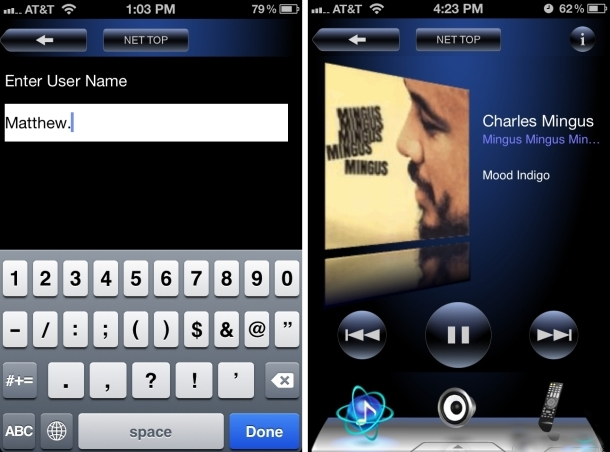Tap the @ key on the keyboard

256,328
